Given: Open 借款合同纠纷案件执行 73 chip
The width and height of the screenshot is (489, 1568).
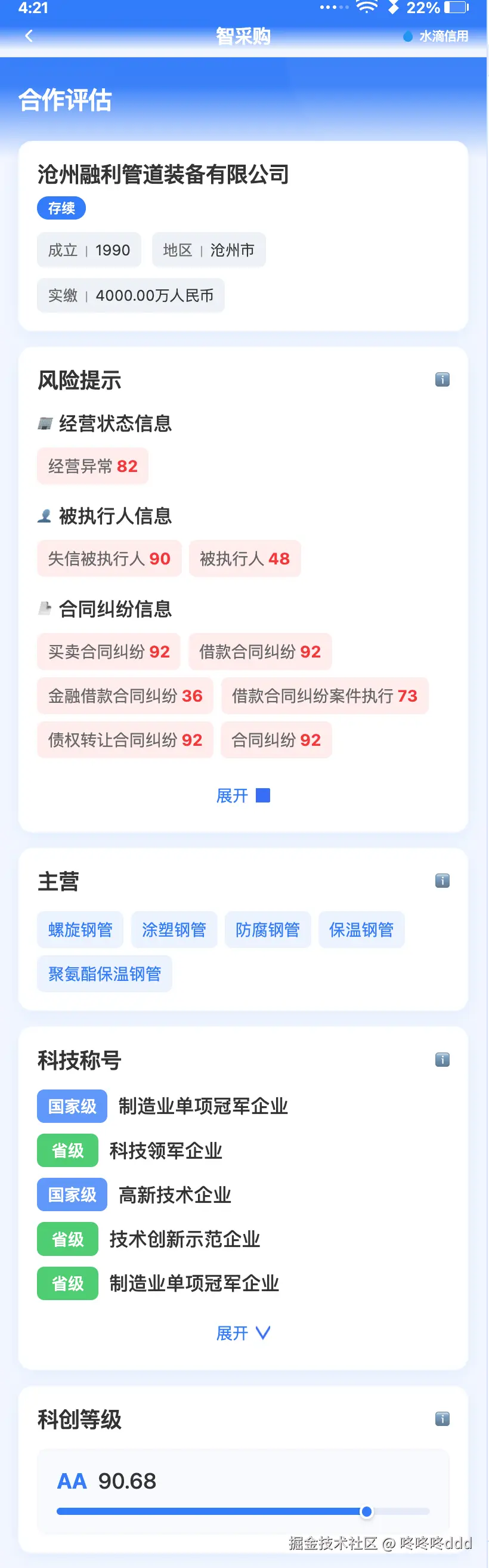Looking at the screenshot, I should (x=324, y=696).
